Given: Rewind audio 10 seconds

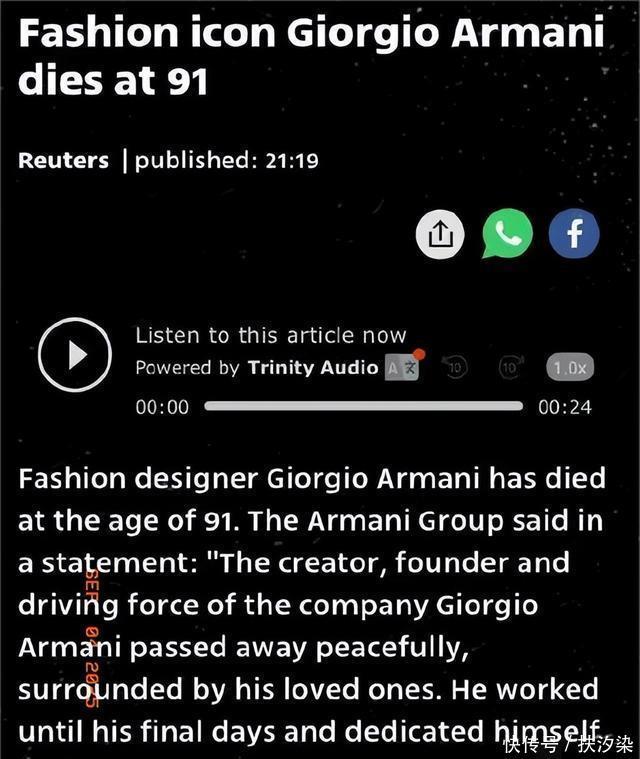Looking at the screenshot, I should [456, 368].
